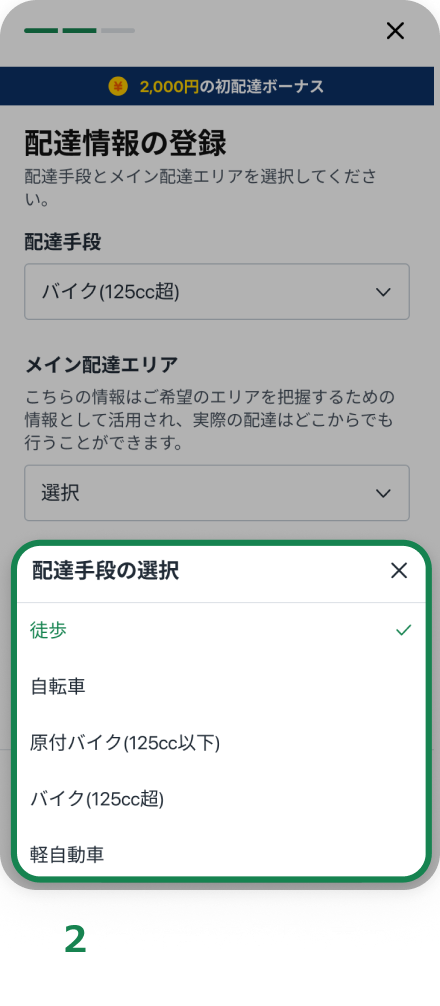Choose 自転車 from the list

(221, 687)
